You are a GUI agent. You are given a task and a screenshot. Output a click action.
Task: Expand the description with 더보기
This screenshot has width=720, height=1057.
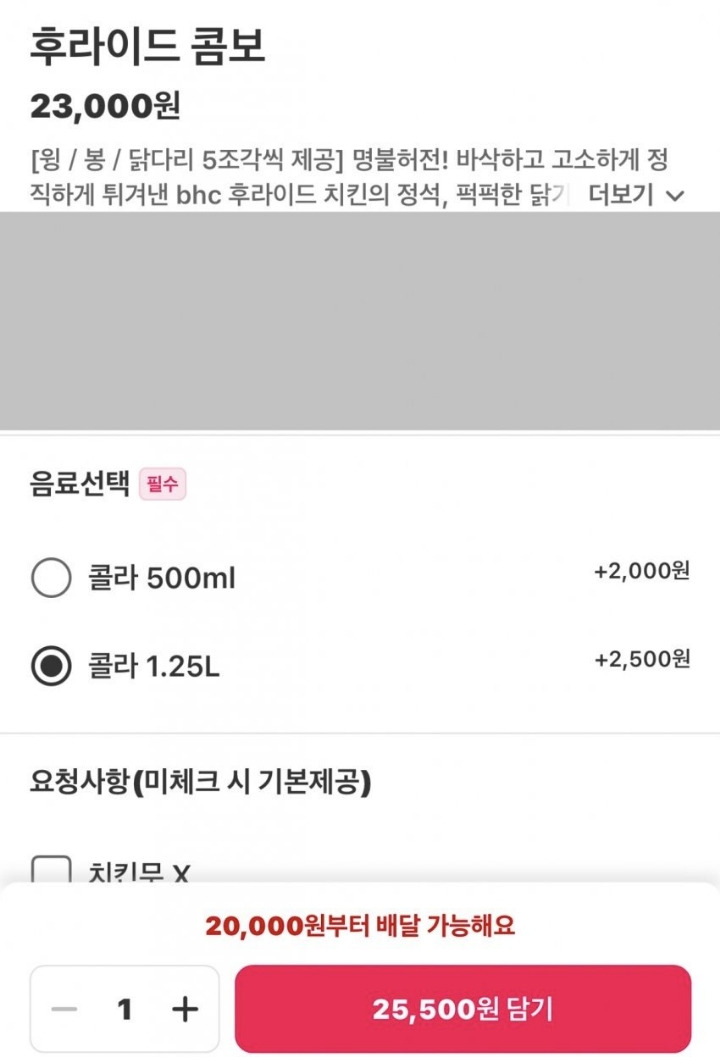pos(636,194)
